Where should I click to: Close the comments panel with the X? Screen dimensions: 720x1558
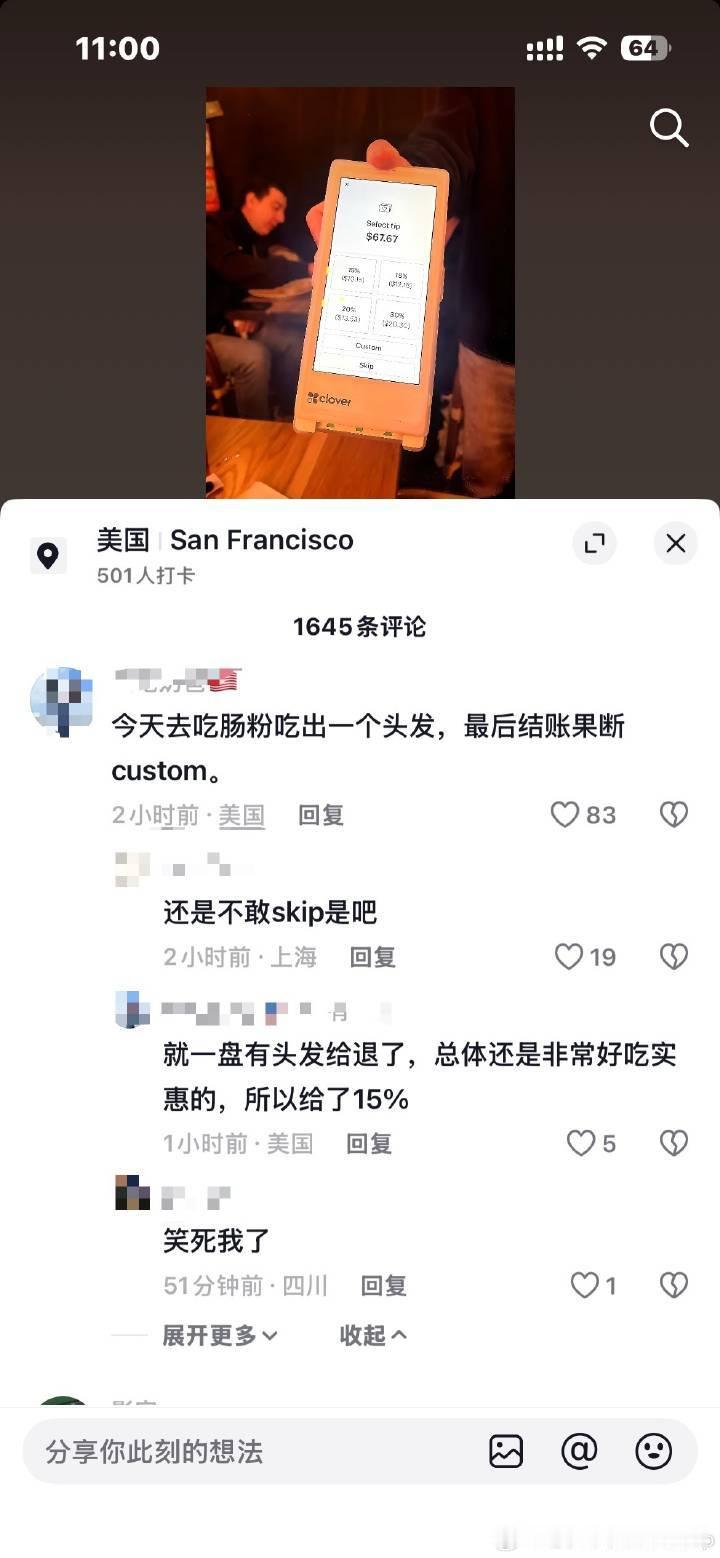(675, 543)
